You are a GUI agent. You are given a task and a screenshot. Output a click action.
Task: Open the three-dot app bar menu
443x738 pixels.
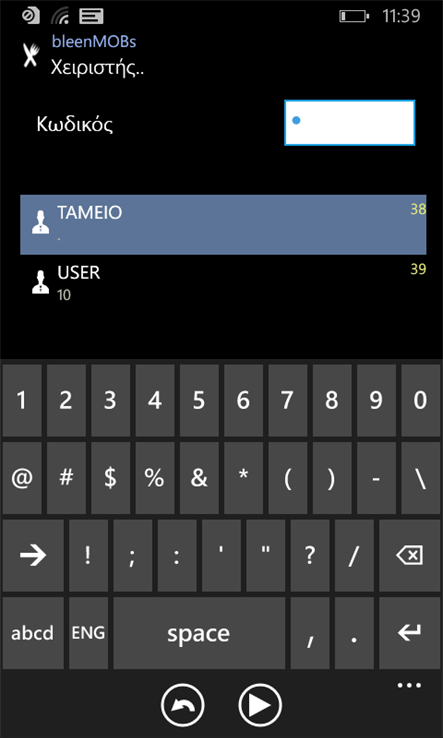[x=409, y=685]
